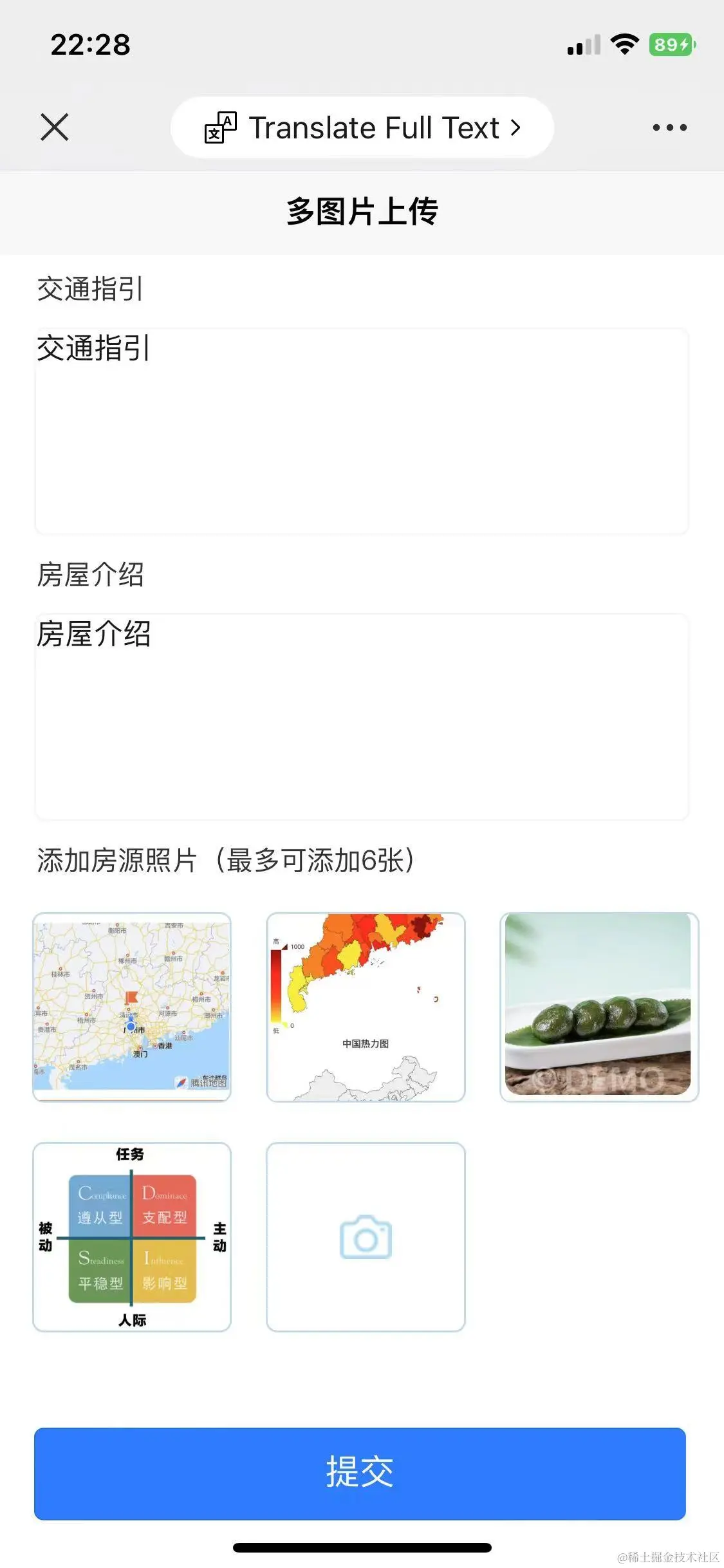Open the three-dot overflow menu
Viewport: 724px width, 1568px height.
tap(669, 127)
